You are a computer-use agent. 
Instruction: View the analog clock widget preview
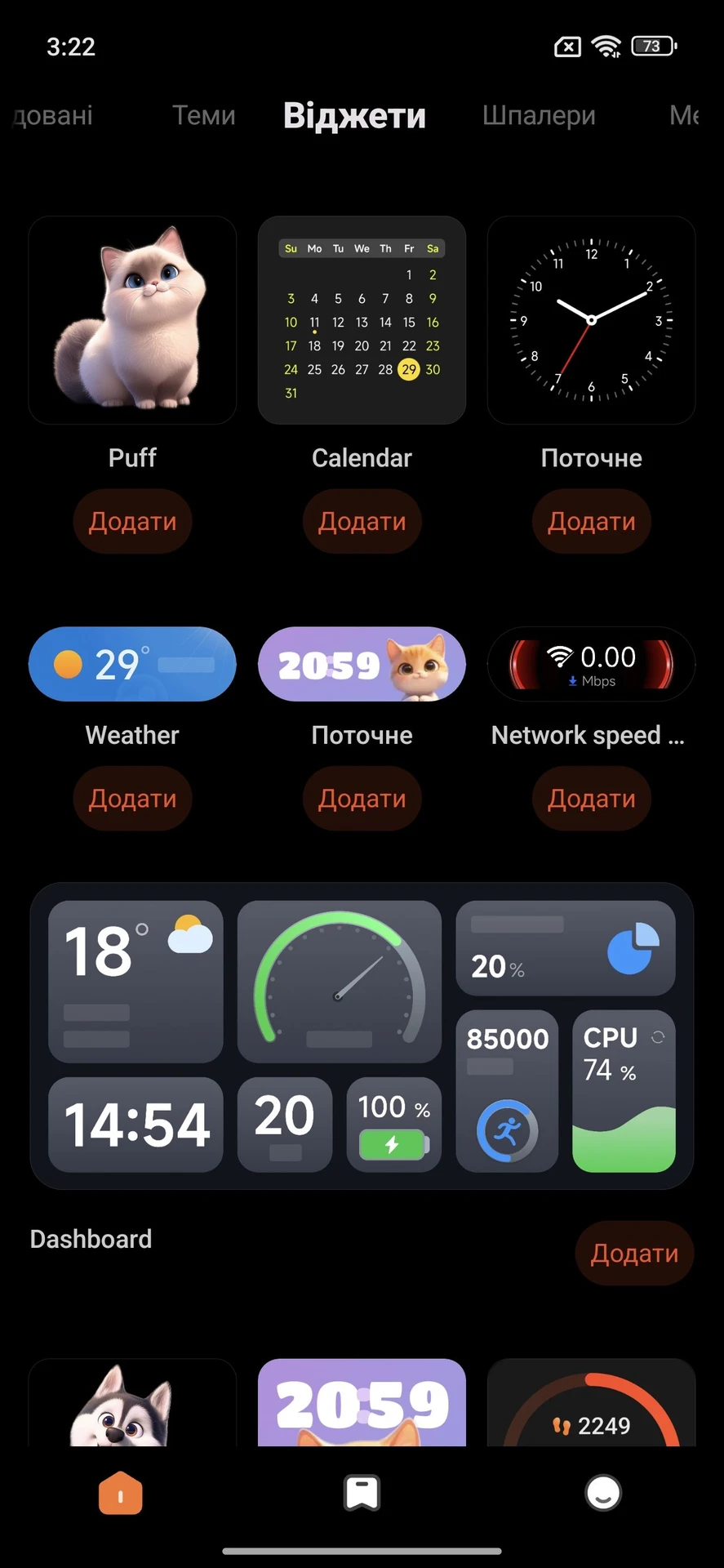(591, 320)
